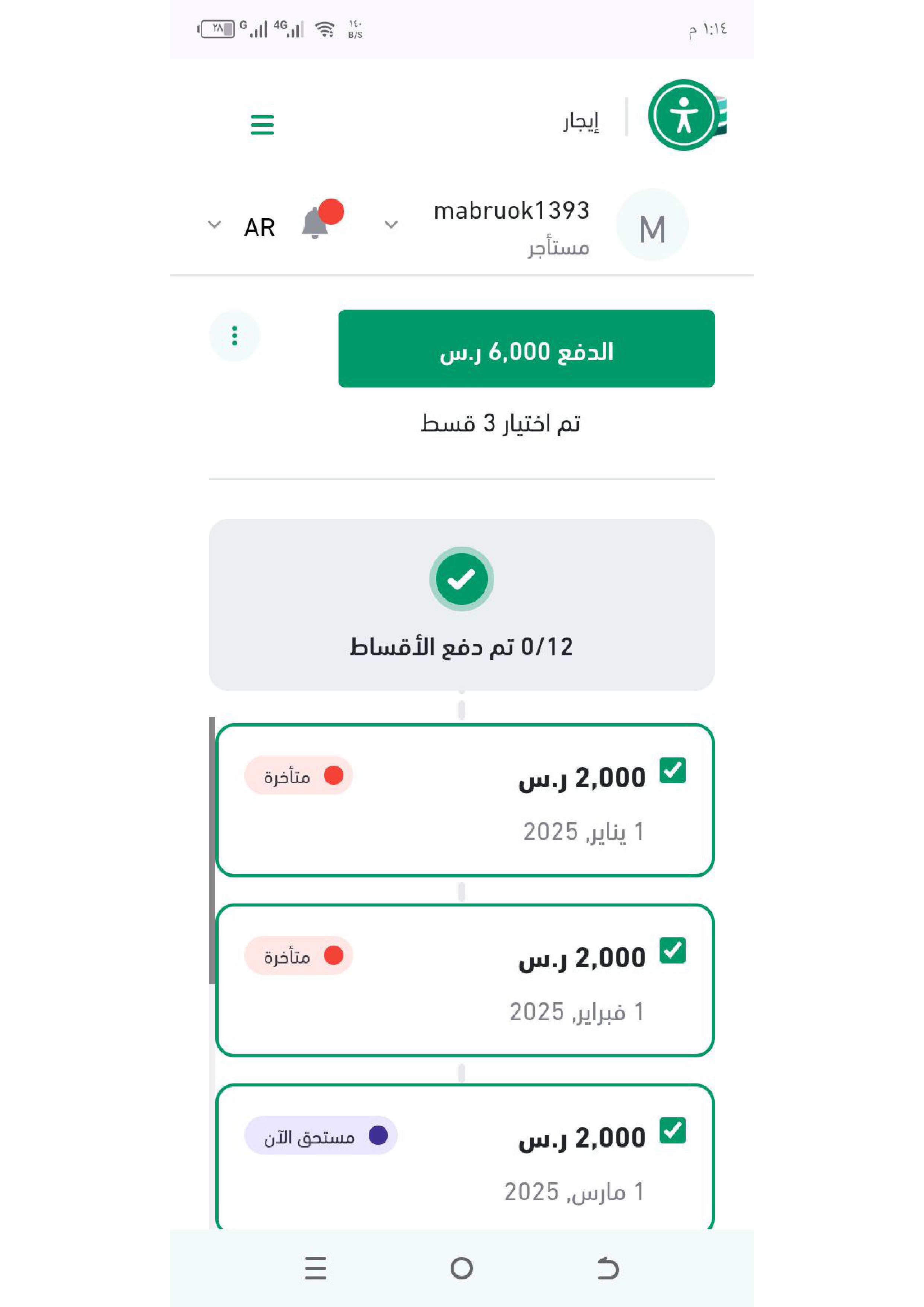Go to the home screen
This screenshot has height=1307, width=924.
461,1268
